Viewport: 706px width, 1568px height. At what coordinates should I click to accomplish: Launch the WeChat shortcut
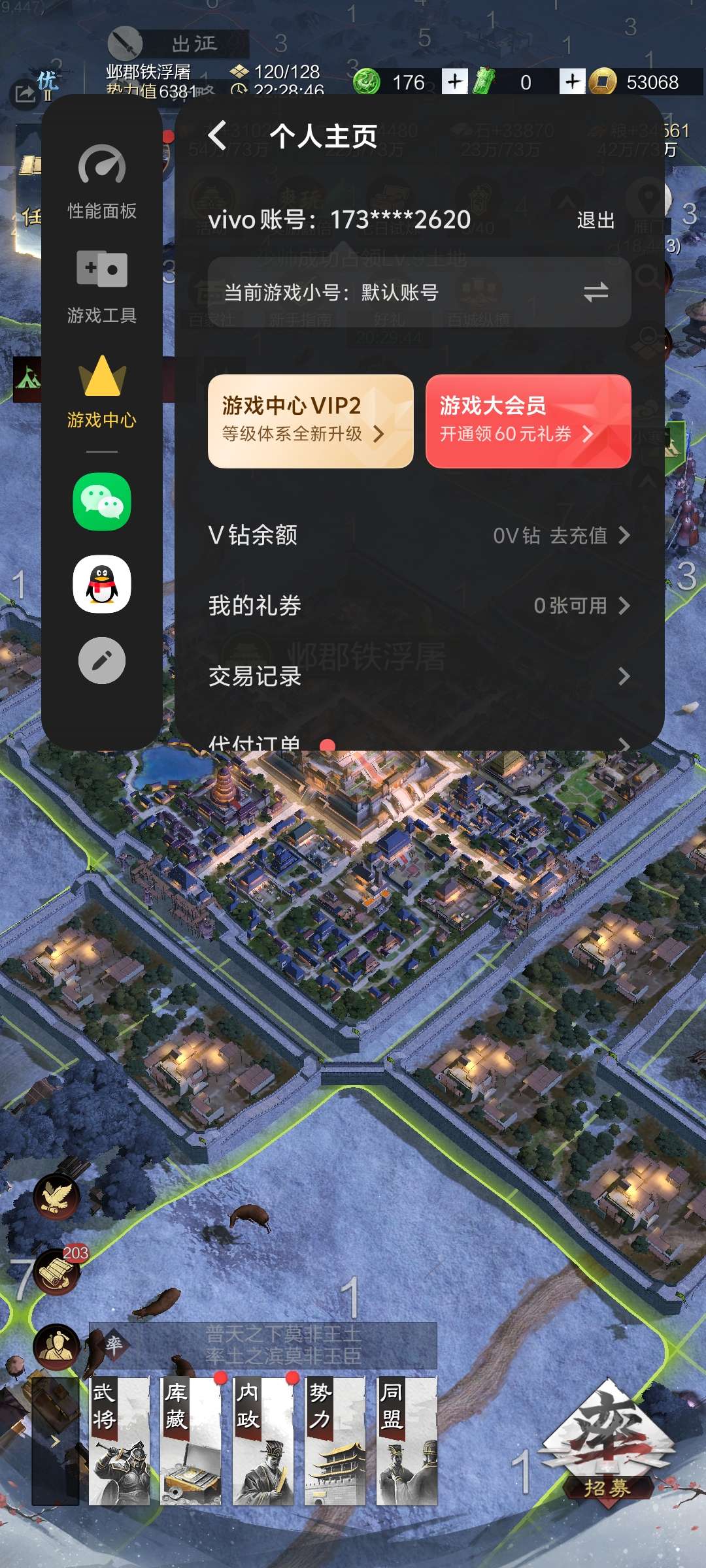pos(102,502)
